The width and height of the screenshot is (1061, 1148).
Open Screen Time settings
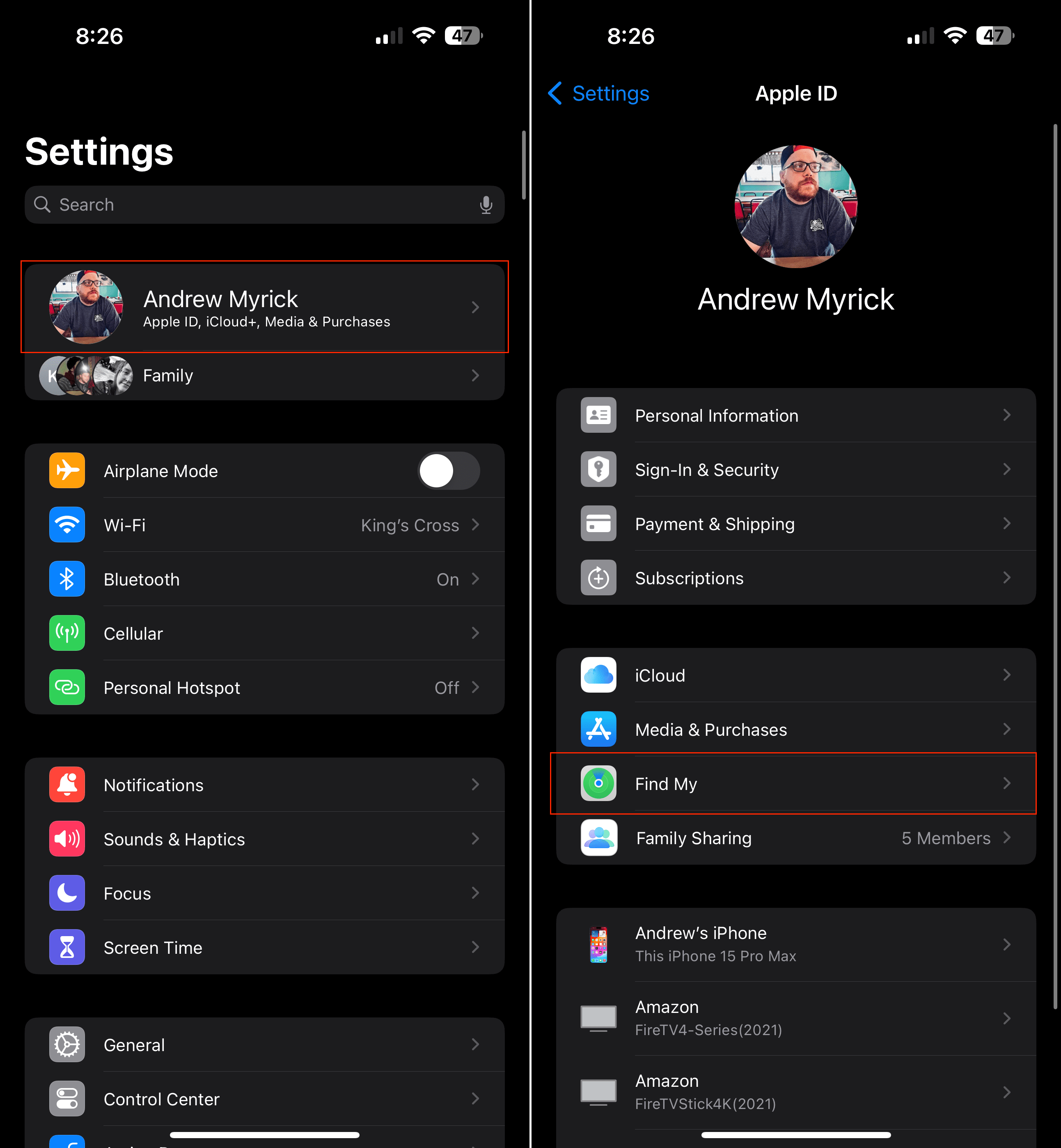coord(265,947)
